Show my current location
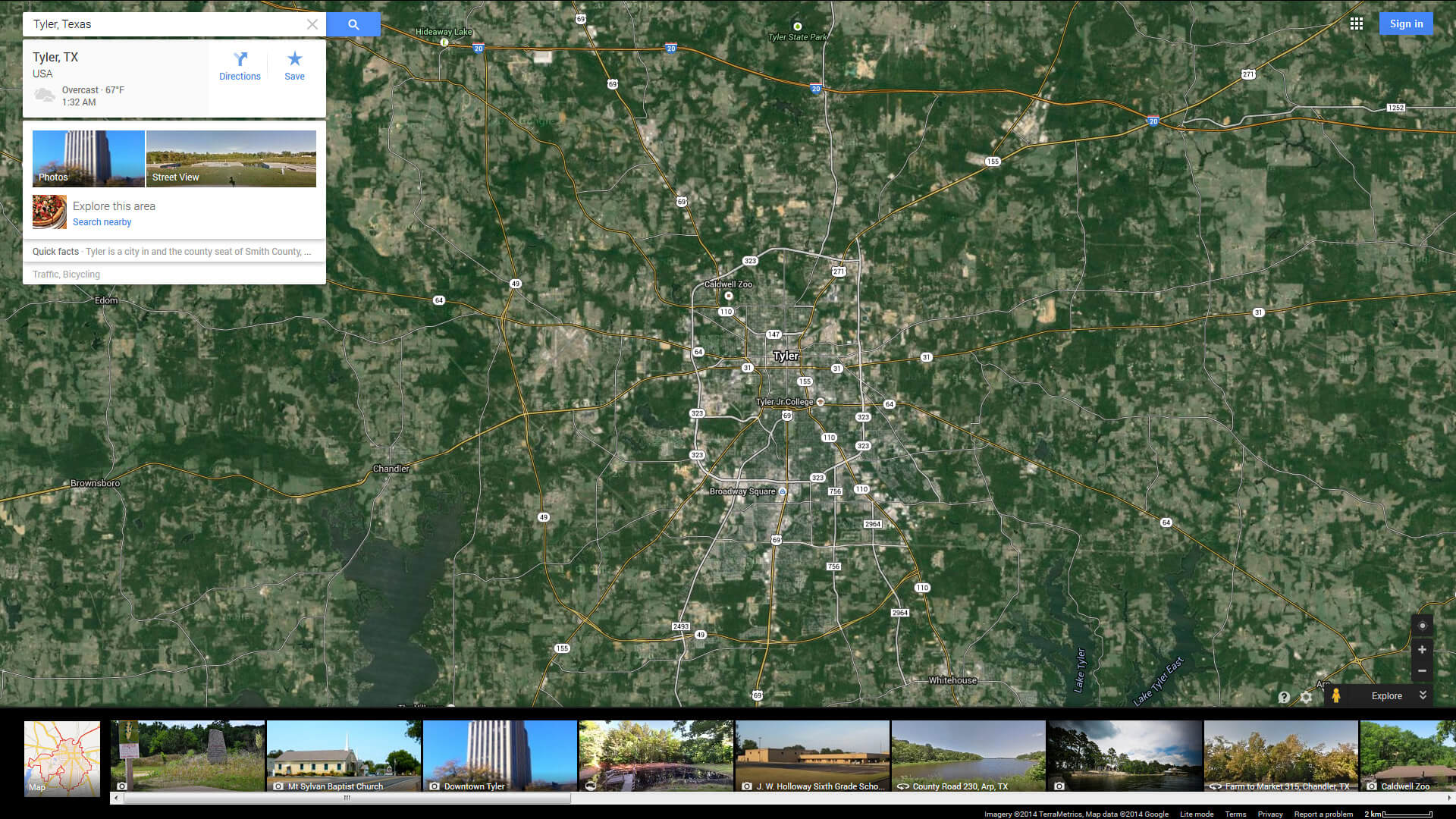This screenshot has height=819, width=1456. tap(1422, 626)
